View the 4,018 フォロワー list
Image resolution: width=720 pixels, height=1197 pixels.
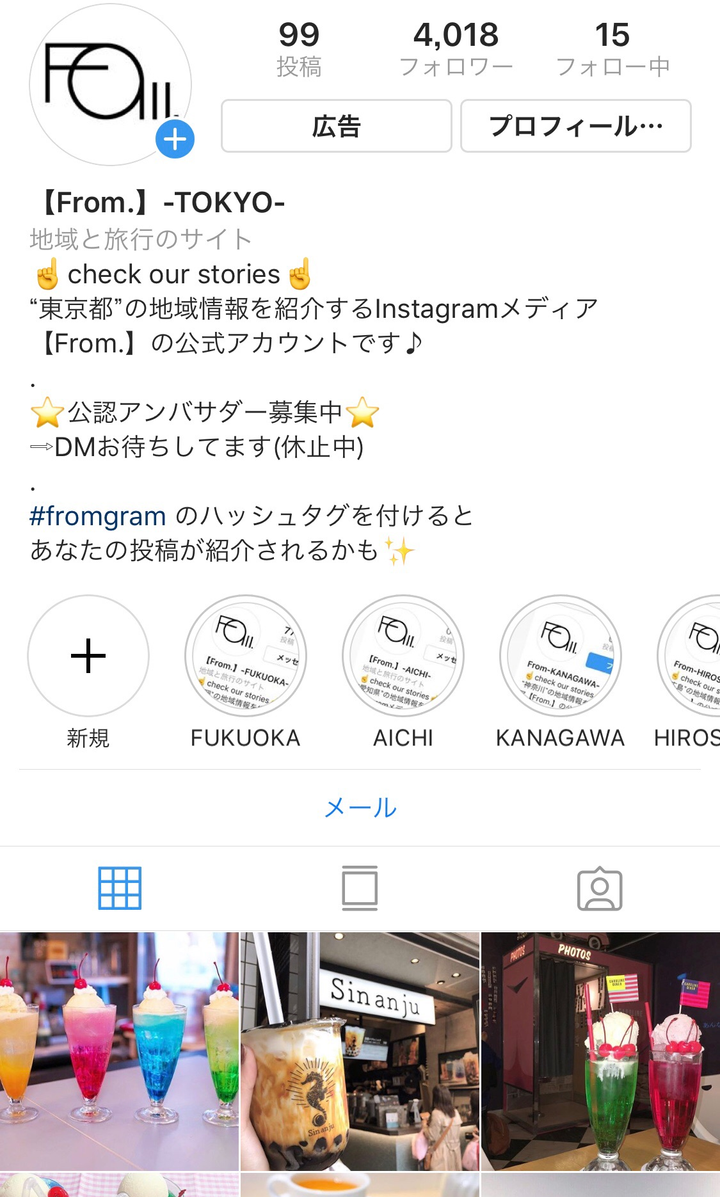(456, 49)
